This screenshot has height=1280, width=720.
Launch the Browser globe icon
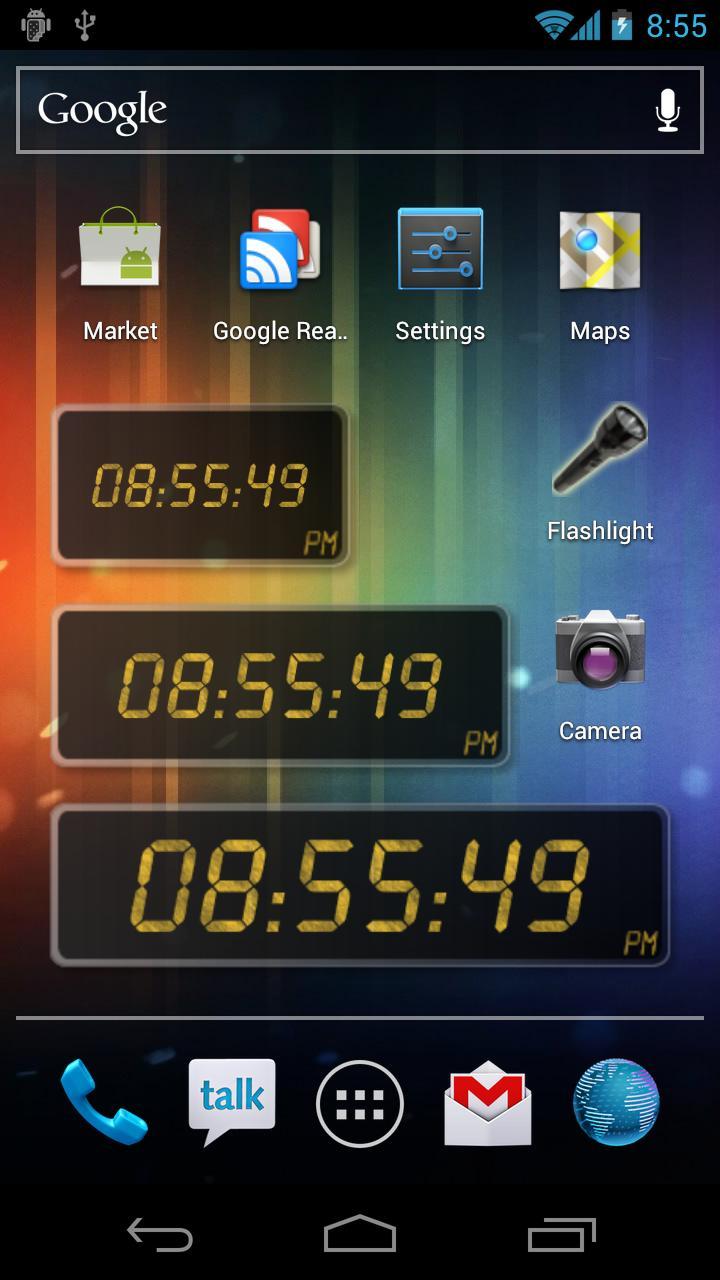point(616,1102)
